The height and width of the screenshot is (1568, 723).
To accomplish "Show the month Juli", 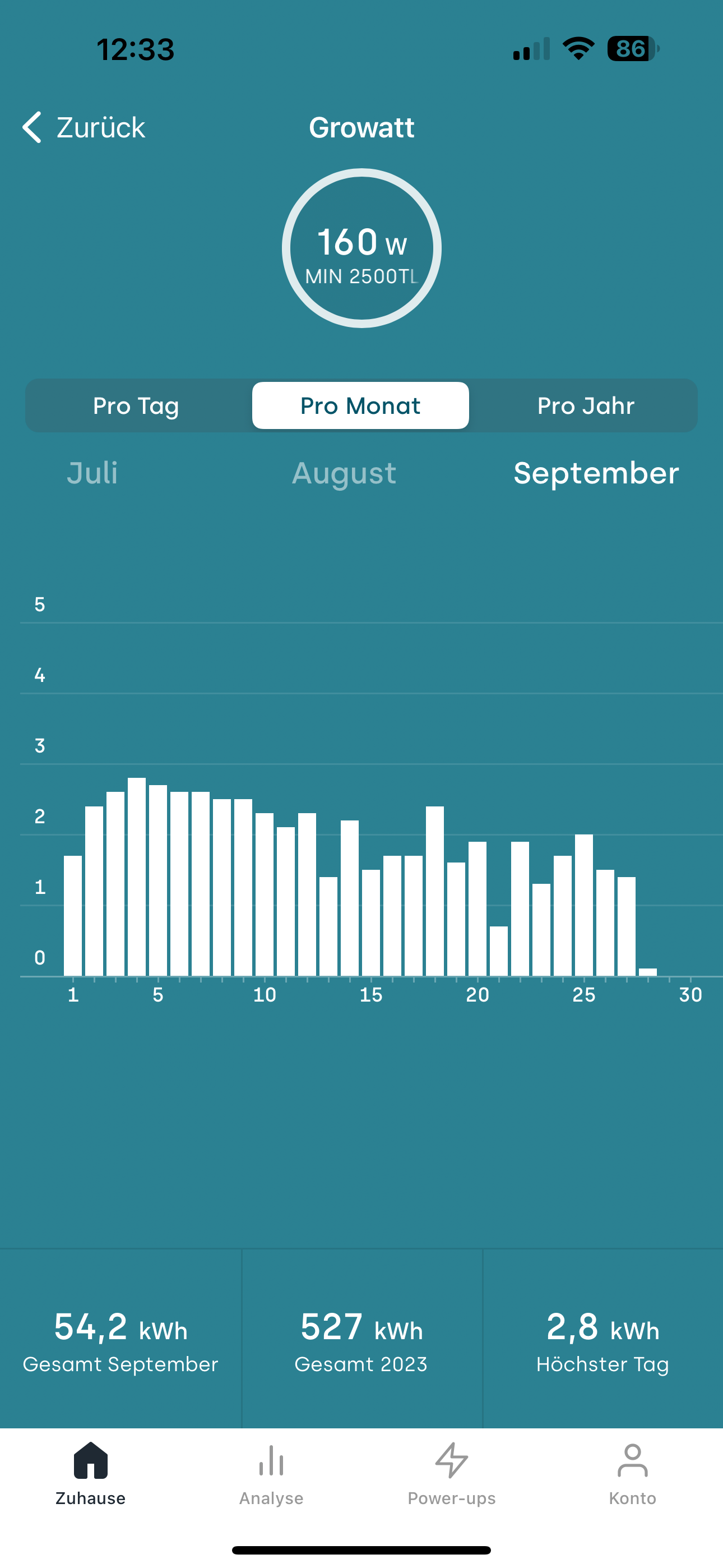I will coord(92,473).
